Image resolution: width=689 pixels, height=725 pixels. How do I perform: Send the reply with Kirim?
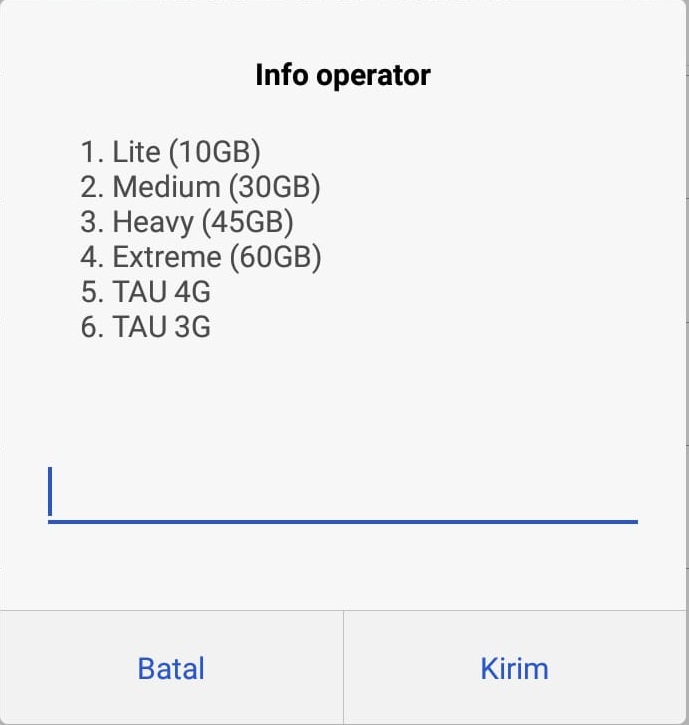[x=515, y=668]
